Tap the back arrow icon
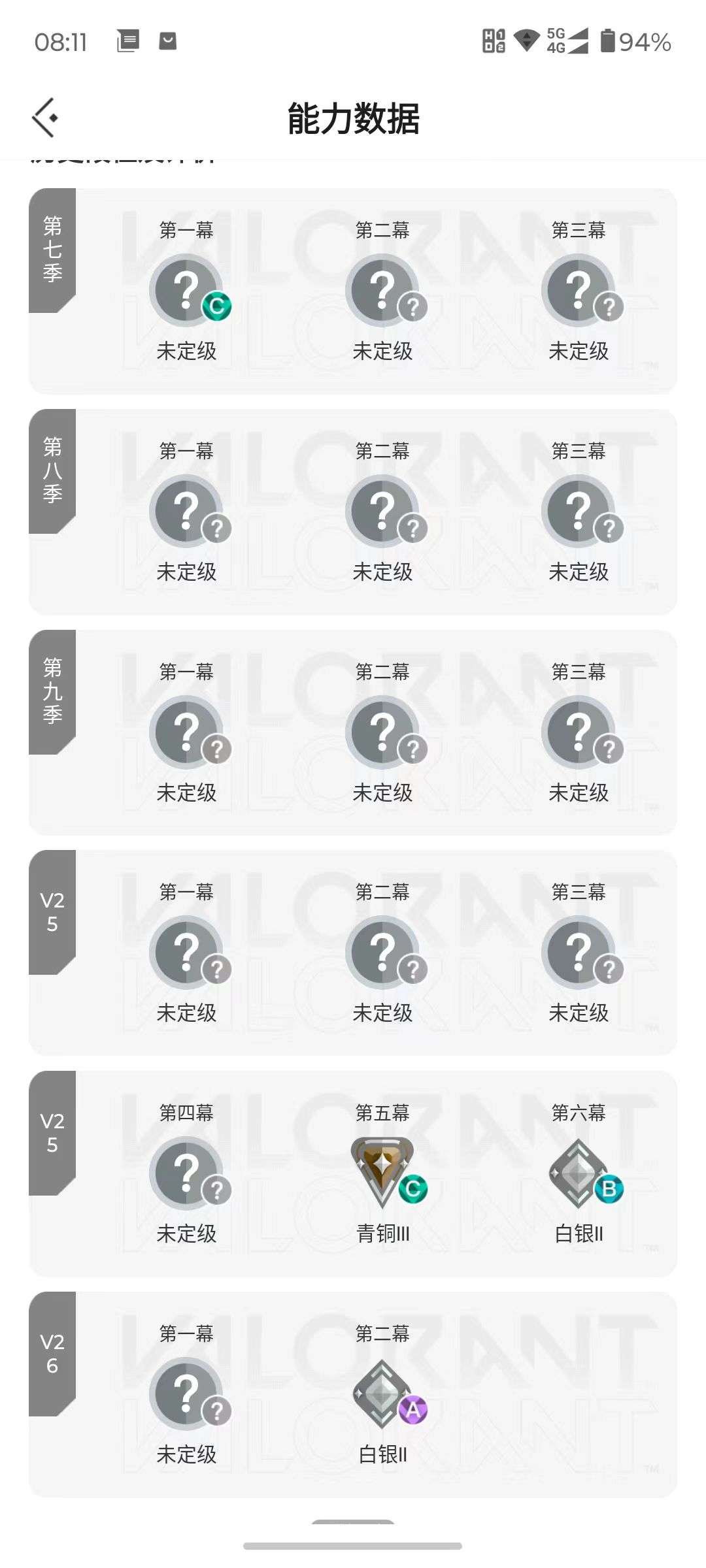 44,118
